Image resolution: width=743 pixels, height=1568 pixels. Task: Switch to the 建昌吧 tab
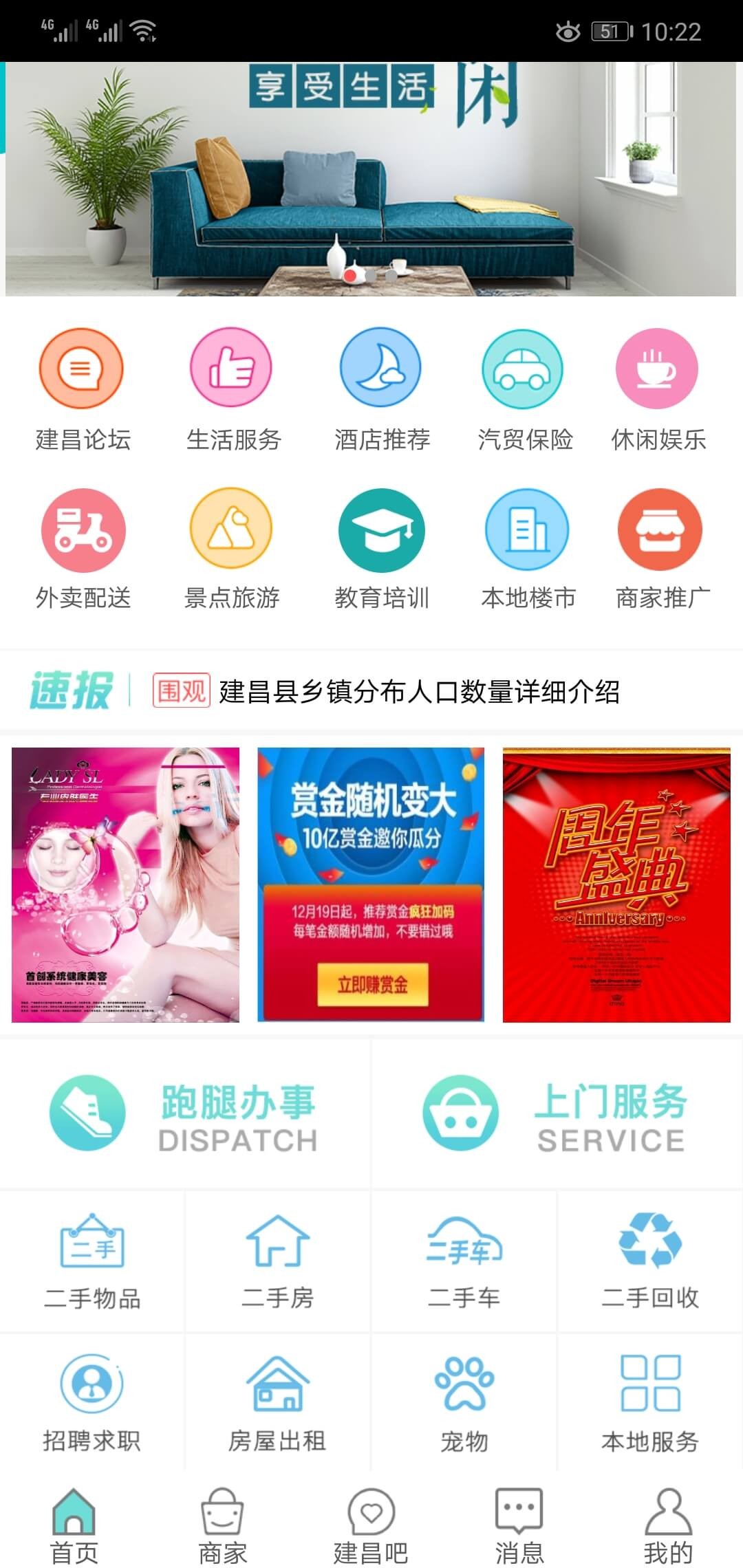[371, 1525]
